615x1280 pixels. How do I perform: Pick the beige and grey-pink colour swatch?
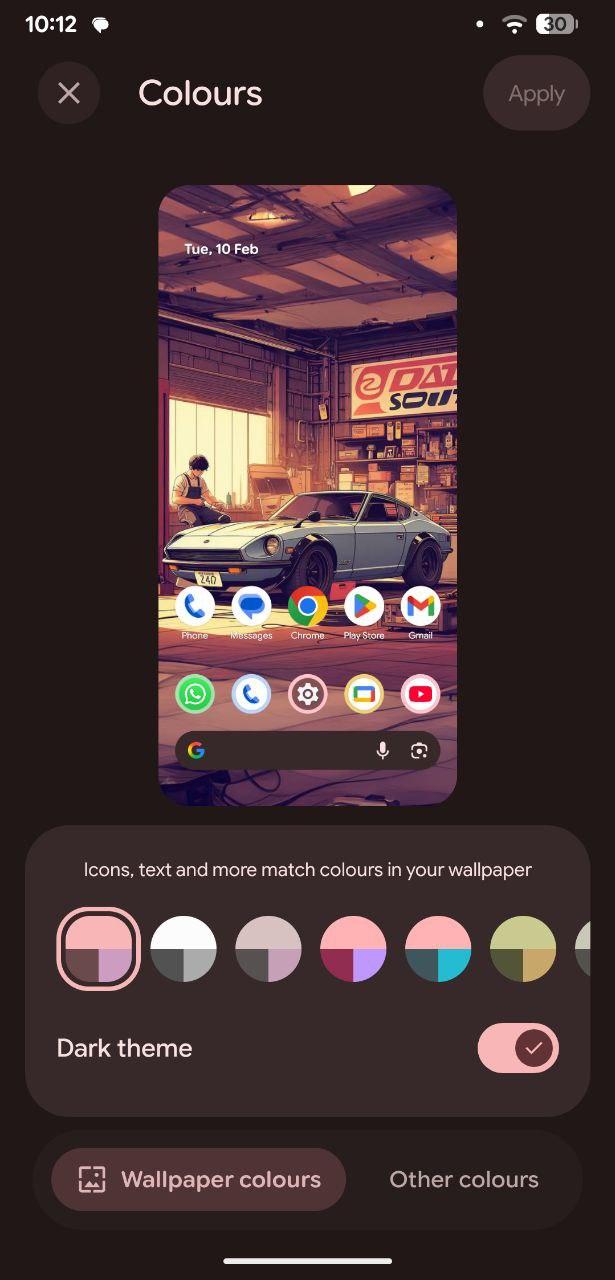pos(268,949)
